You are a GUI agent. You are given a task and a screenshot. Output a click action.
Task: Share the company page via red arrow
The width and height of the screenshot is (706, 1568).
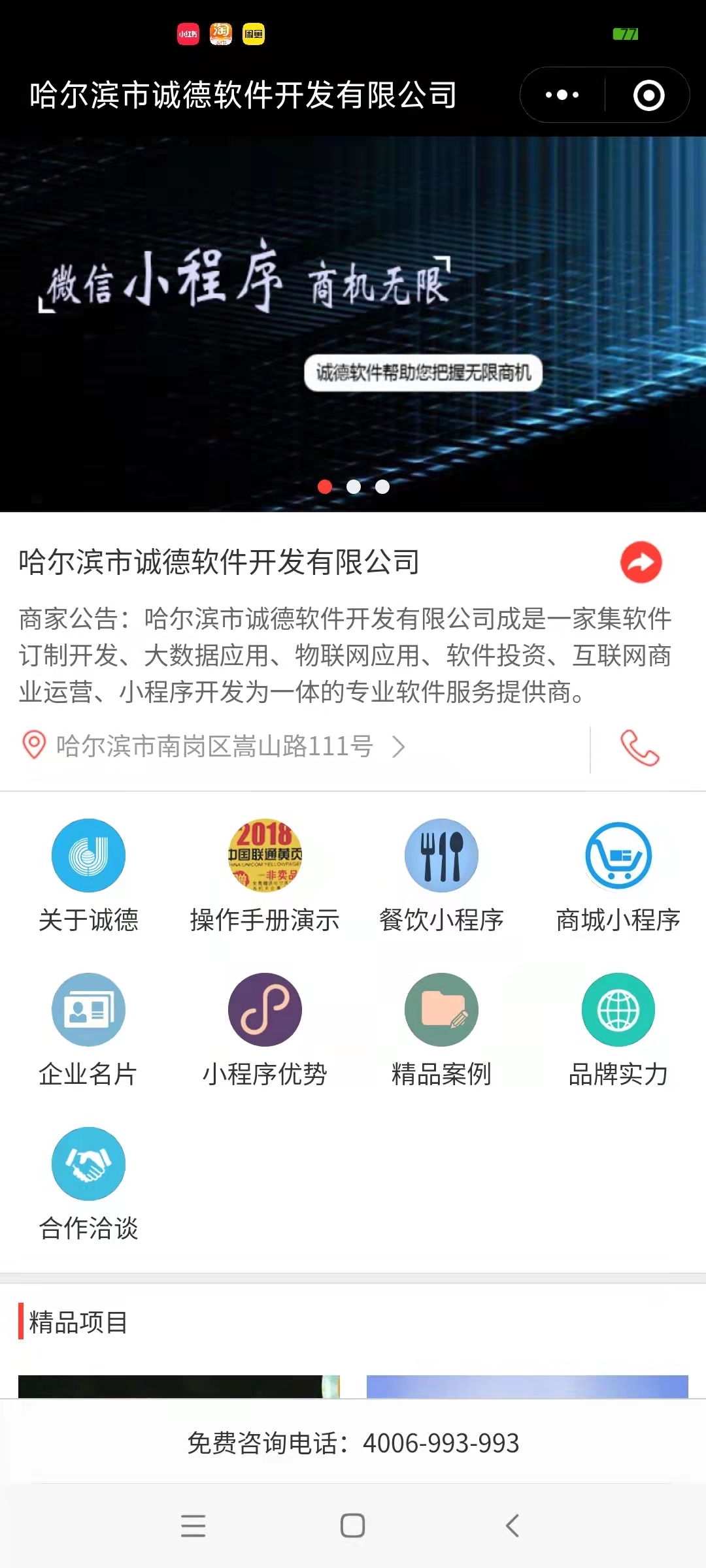coord(641,562)
